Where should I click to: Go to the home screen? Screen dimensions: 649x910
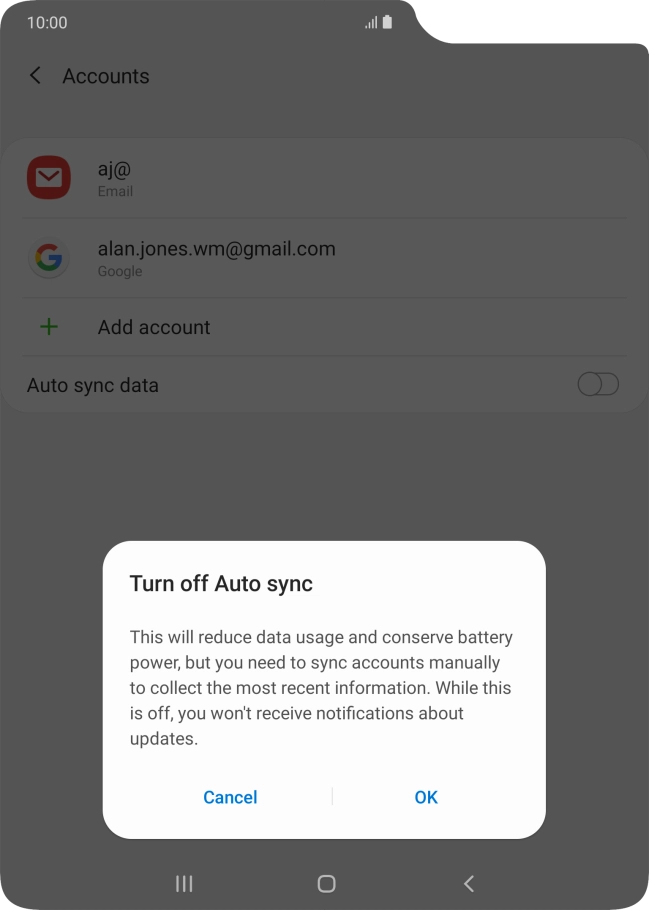[326, 883]
